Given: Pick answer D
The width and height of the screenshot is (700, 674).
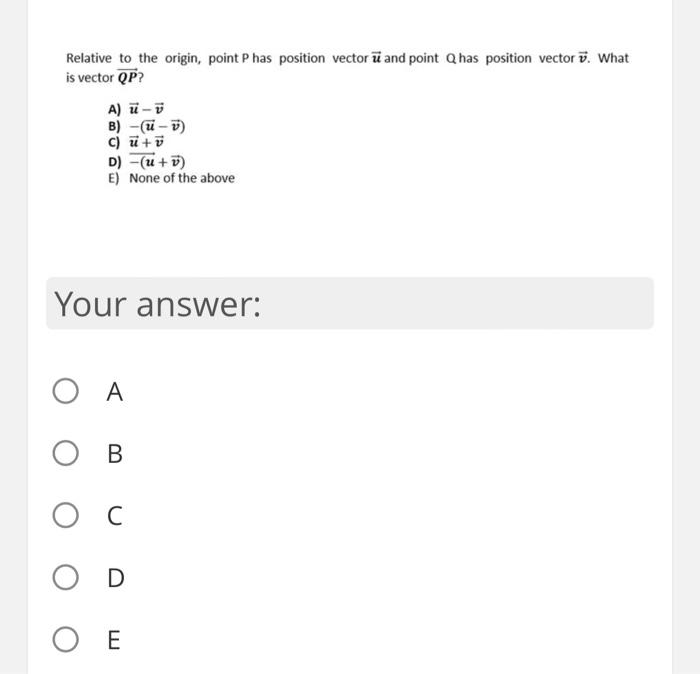Looking at the screenshot, I should pos(66,578).
